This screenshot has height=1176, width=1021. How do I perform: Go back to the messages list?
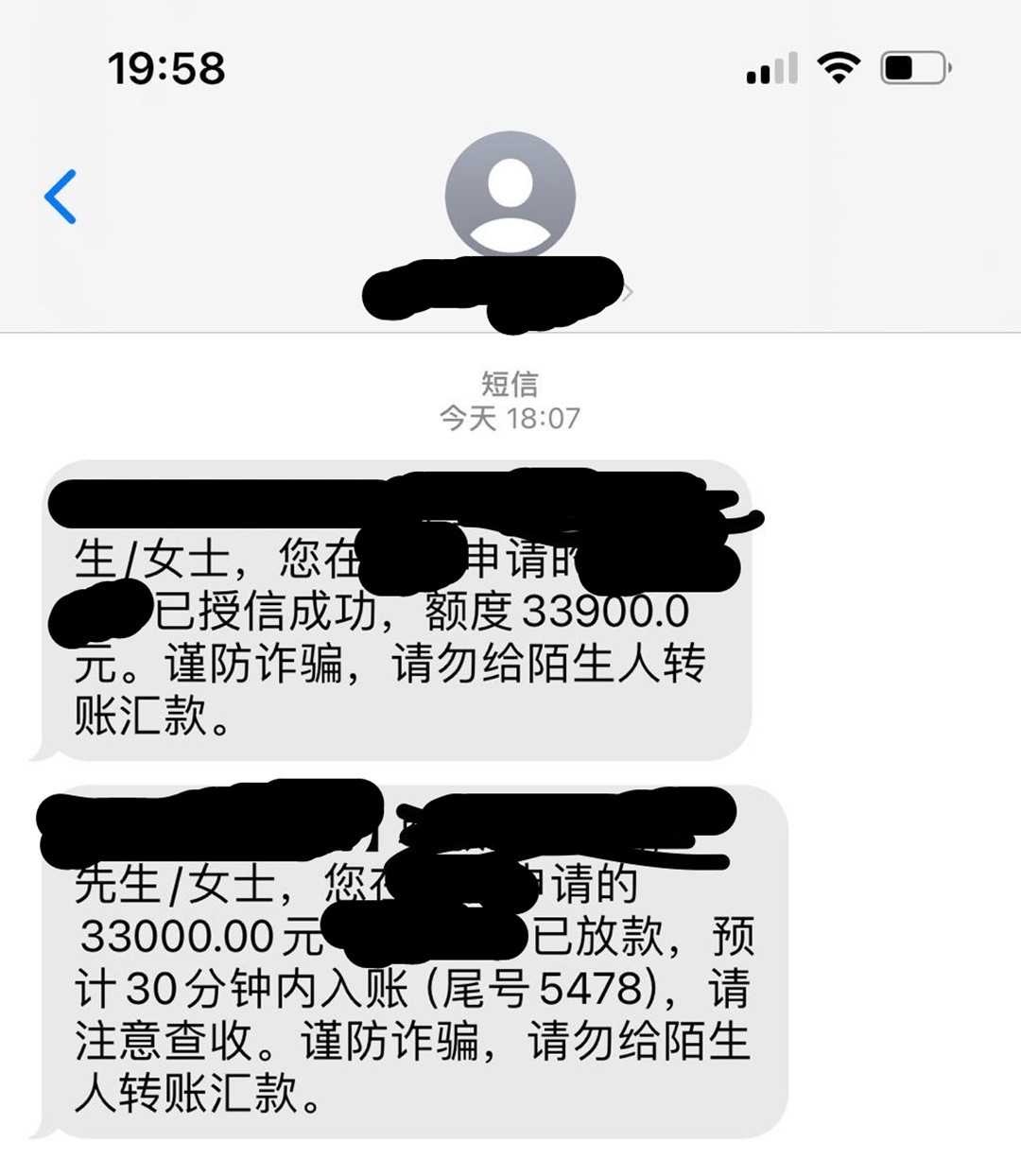tap(61, 197)
